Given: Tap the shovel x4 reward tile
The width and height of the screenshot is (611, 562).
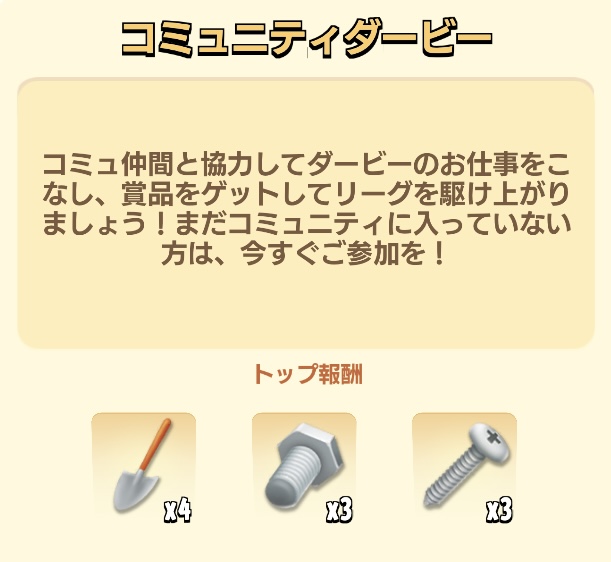Looking at the screenshot, I should point(143,467).
